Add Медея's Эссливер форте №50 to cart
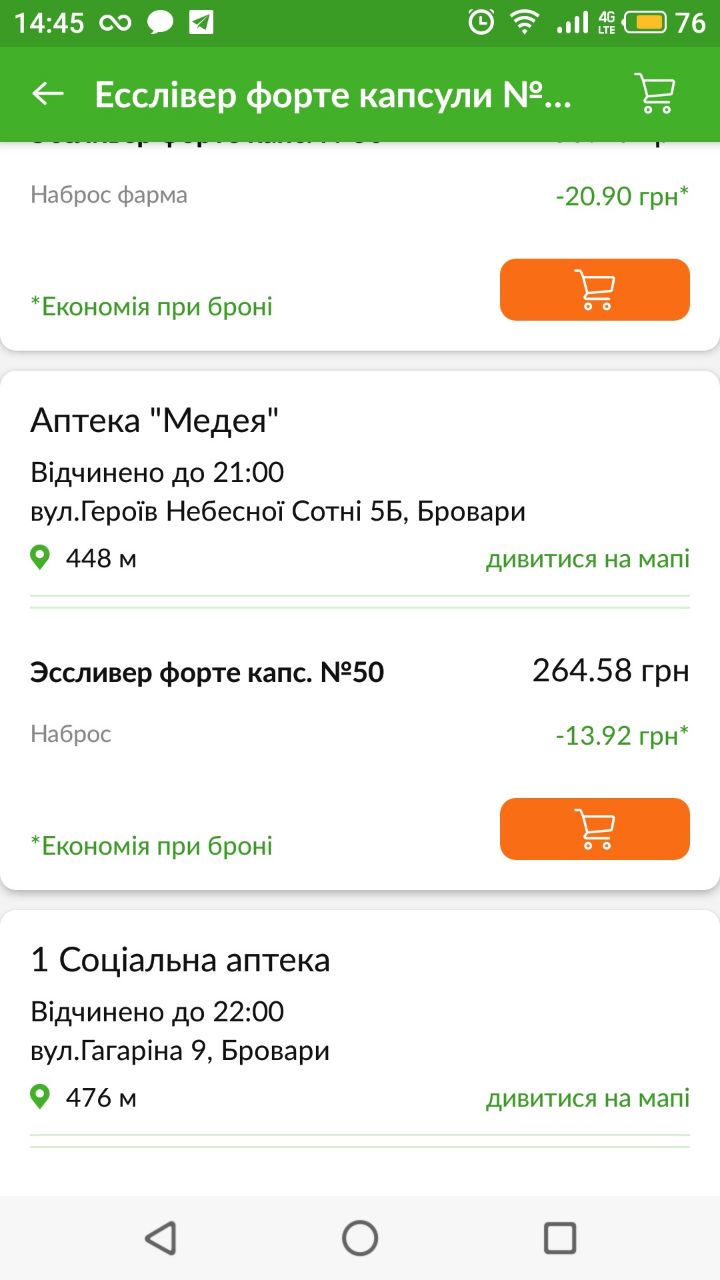The height and width of the screenshot is (1280, 720). pos(595,829)
